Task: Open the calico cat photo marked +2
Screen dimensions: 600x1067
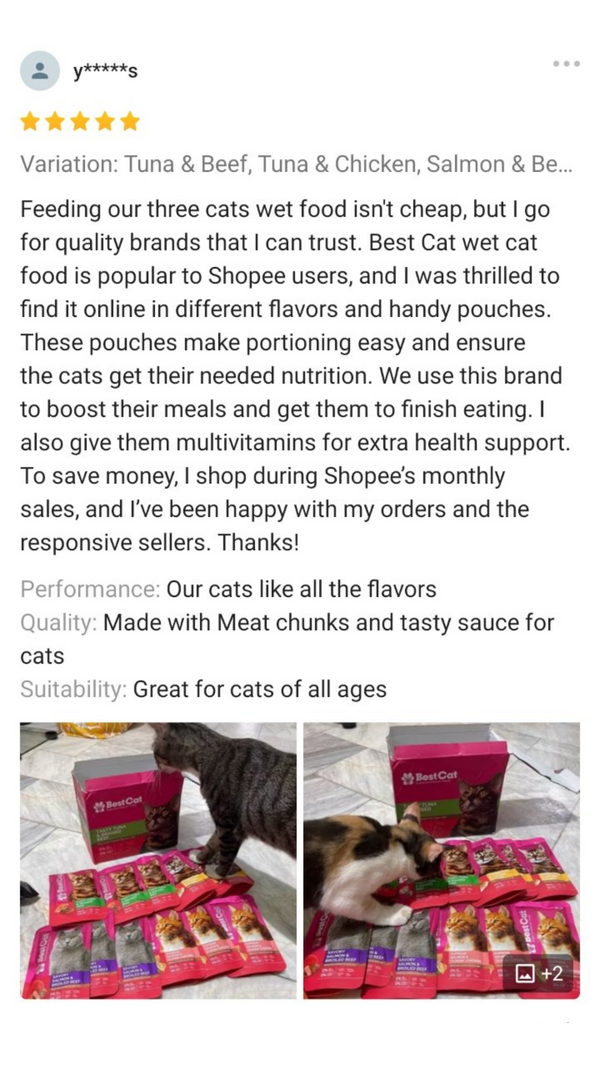Action: coord(441,860)
